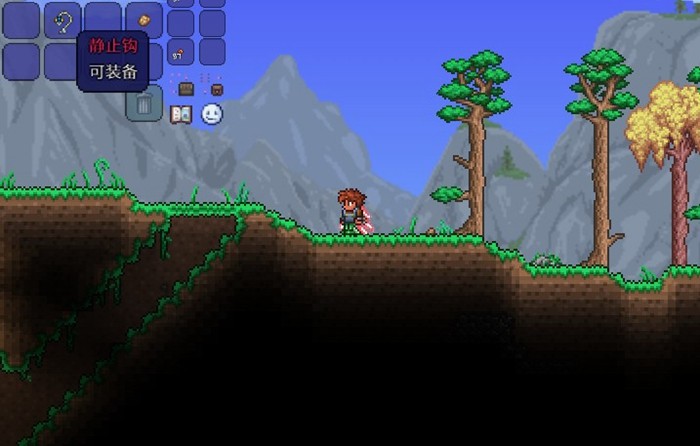Image resolution: width=700 pixels, height=446 pixels.
Task: Select the orange item slot in the inventory
Action: [143, 19]
